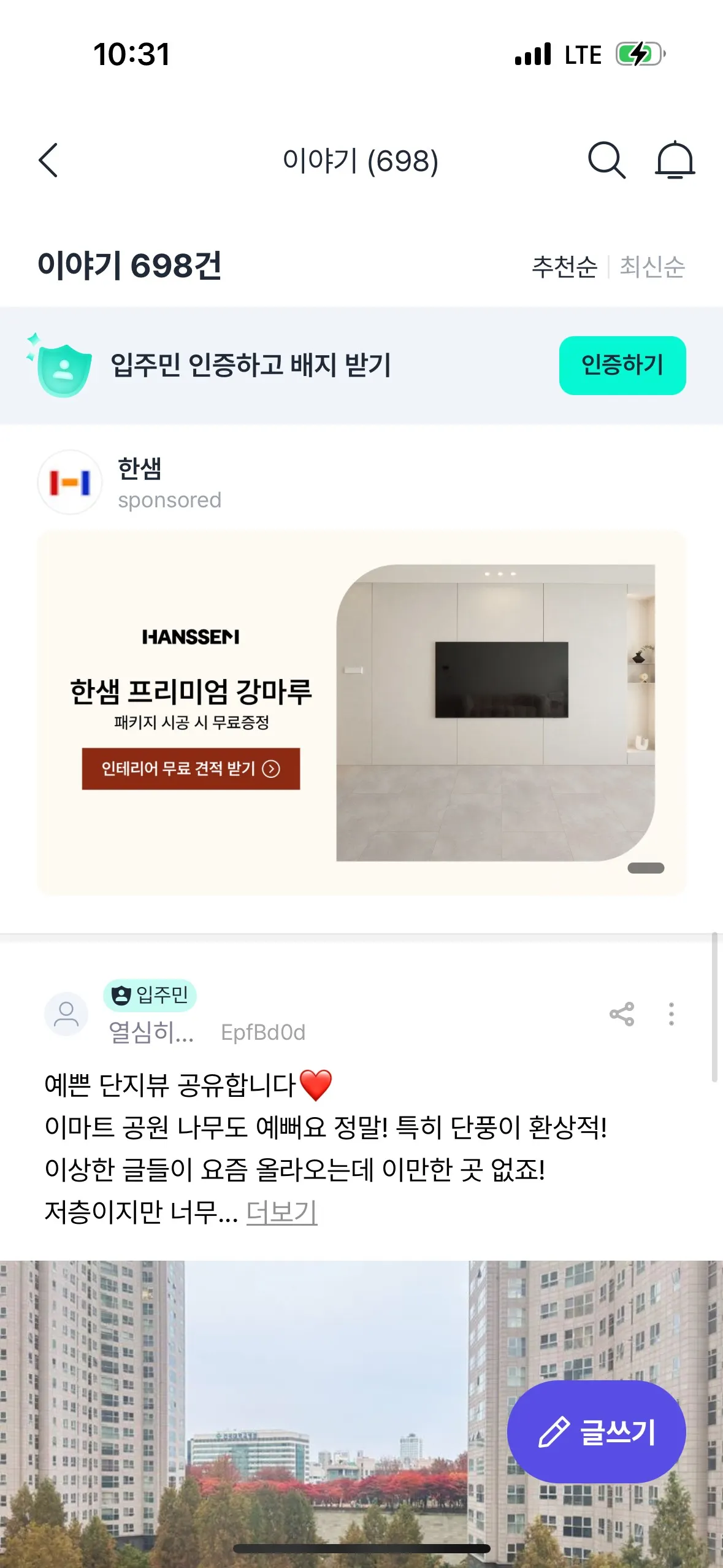Share the 예쁜 단지뷰 post
The height and width of the screenshot is (1568, 723).
[x=622, y=1014]
